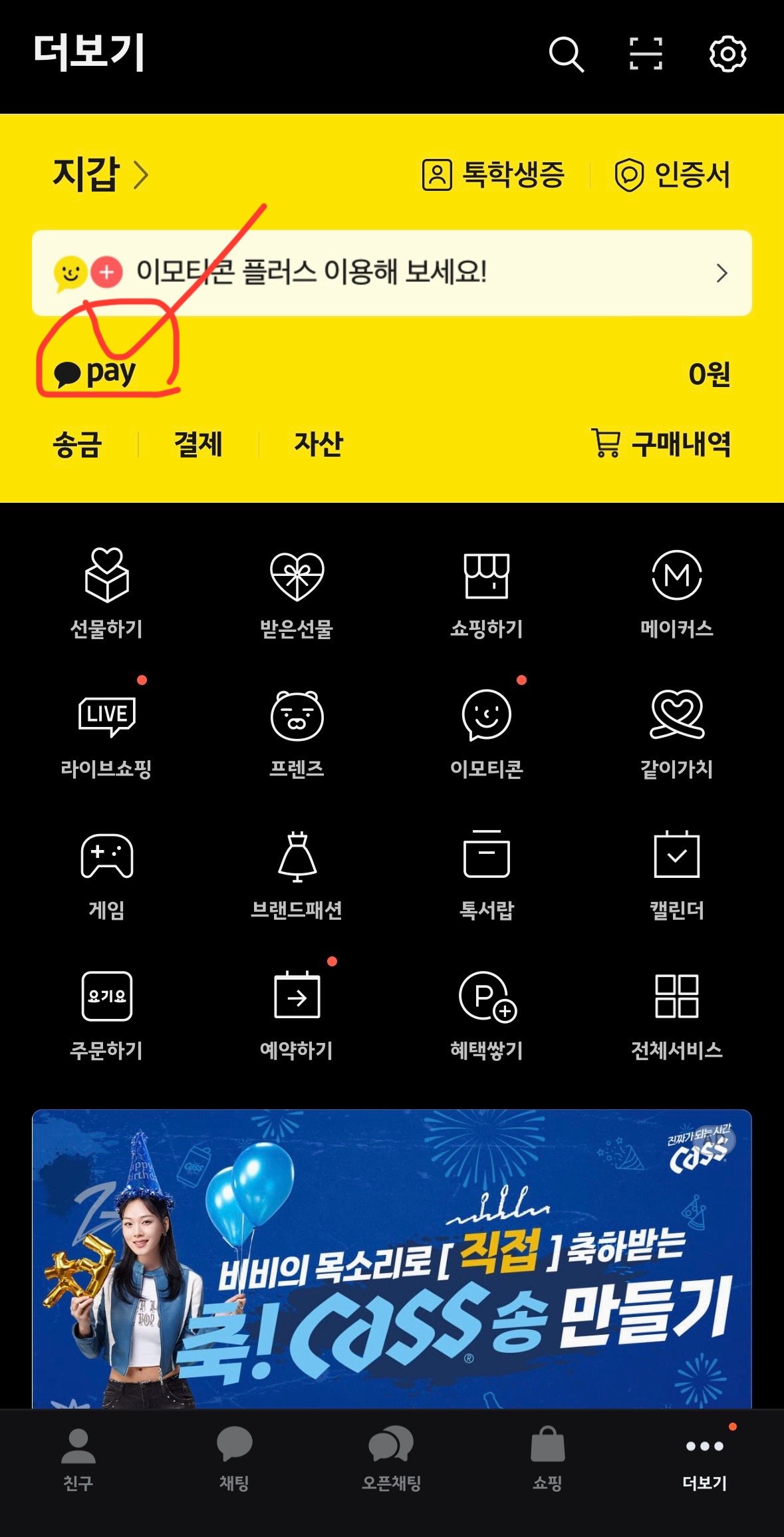The width and height of the screenshot is (784, 1537).
Task: Open the 선물하기 (gift) icon
Action: [106, 585]
